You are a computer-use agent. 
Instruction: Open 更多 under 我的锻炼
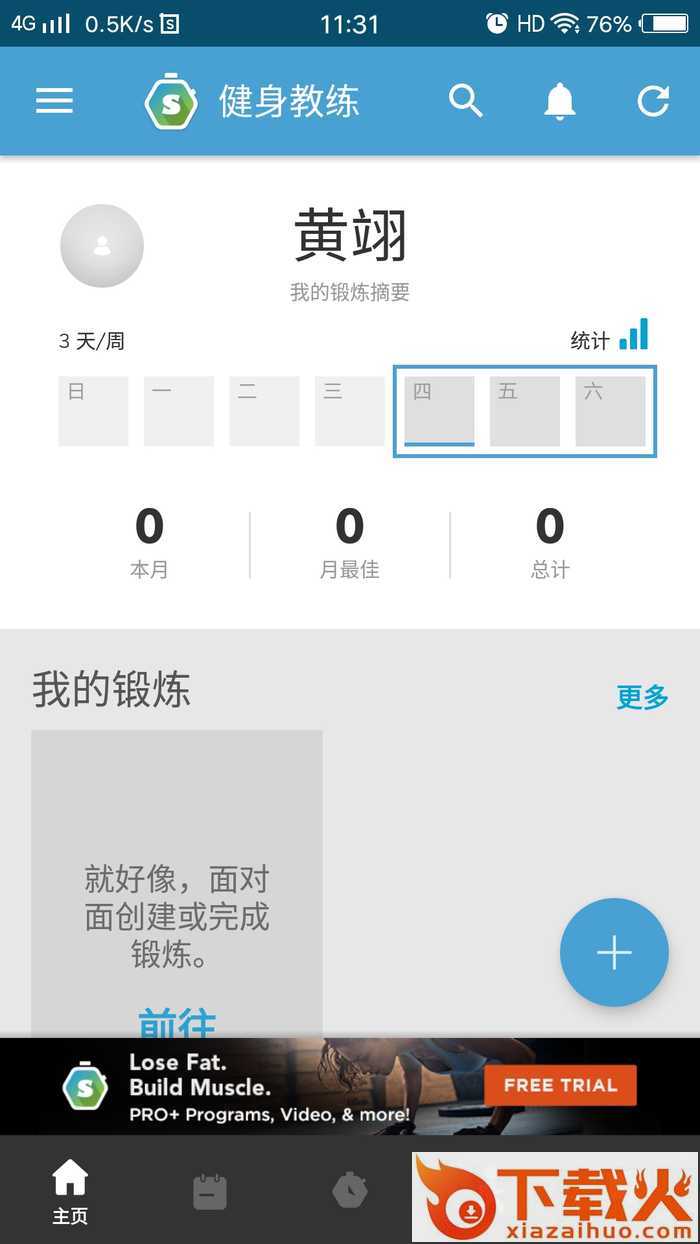tap(642, 697)
